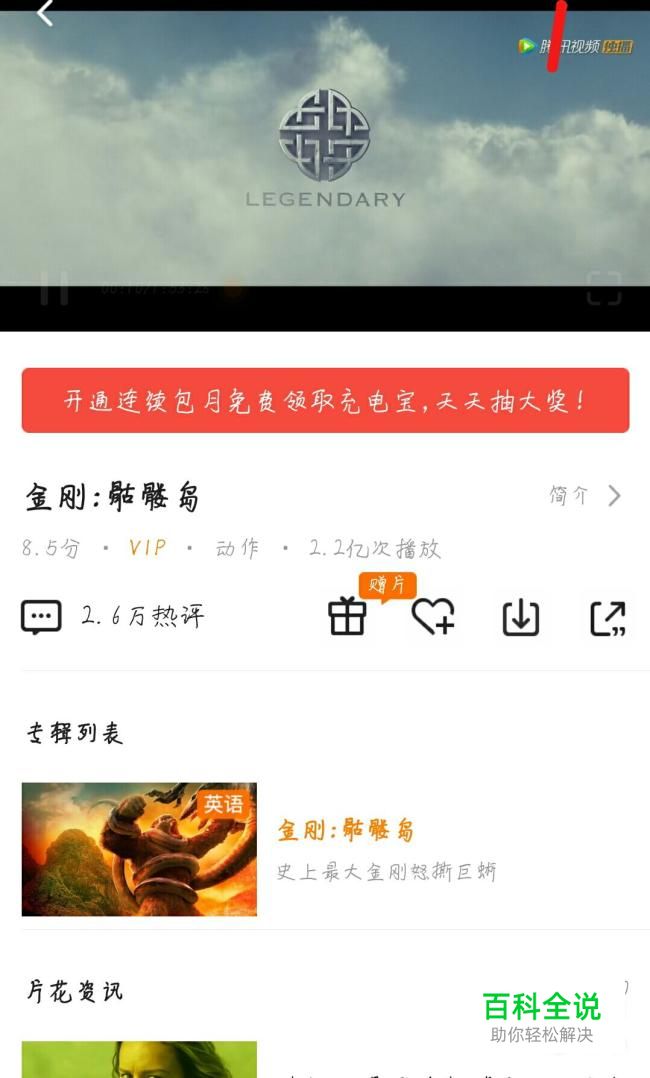Open the first 片花资讯 clip thumbnail
The image size is (650, 1078).
139,1059
